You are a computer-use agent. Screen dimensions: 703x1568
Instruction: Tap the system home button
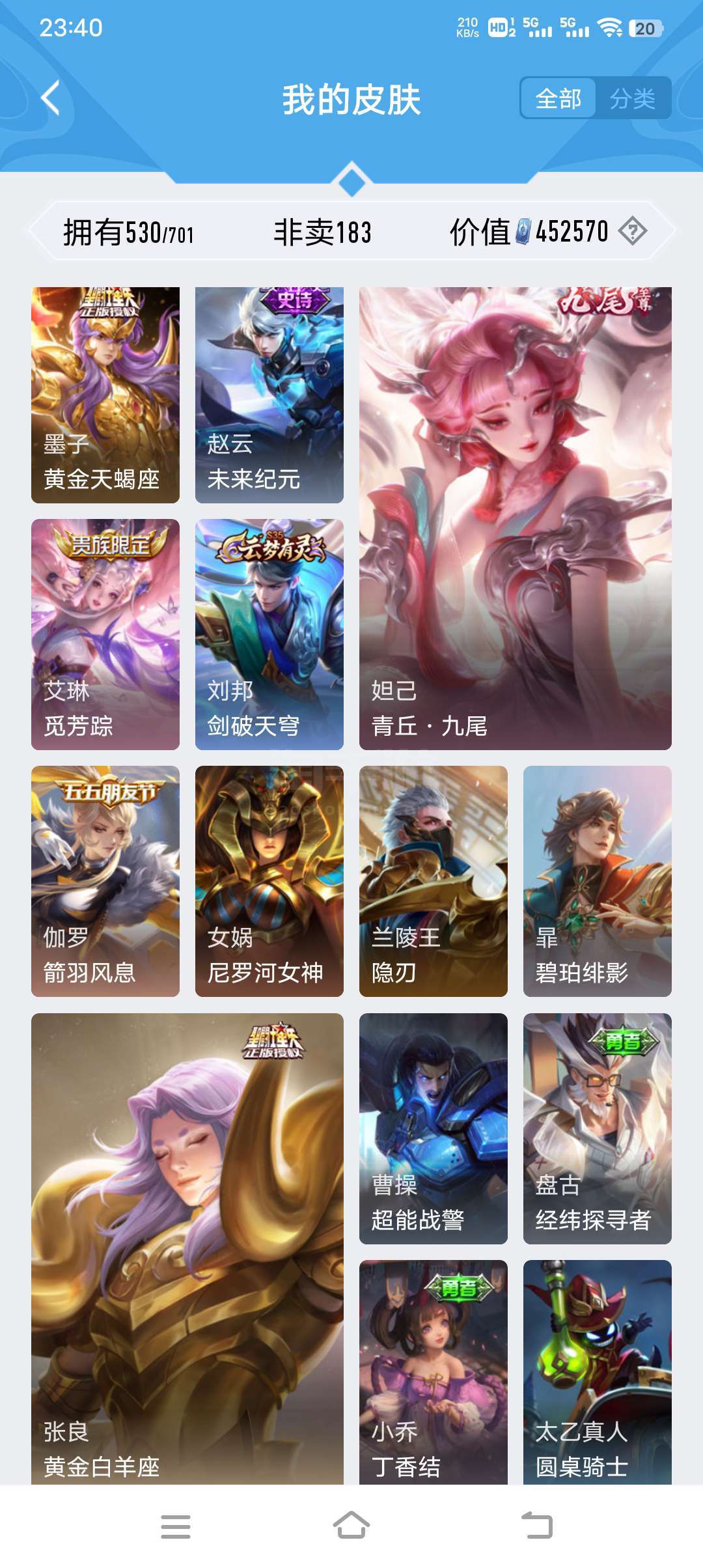(351, 1526)
